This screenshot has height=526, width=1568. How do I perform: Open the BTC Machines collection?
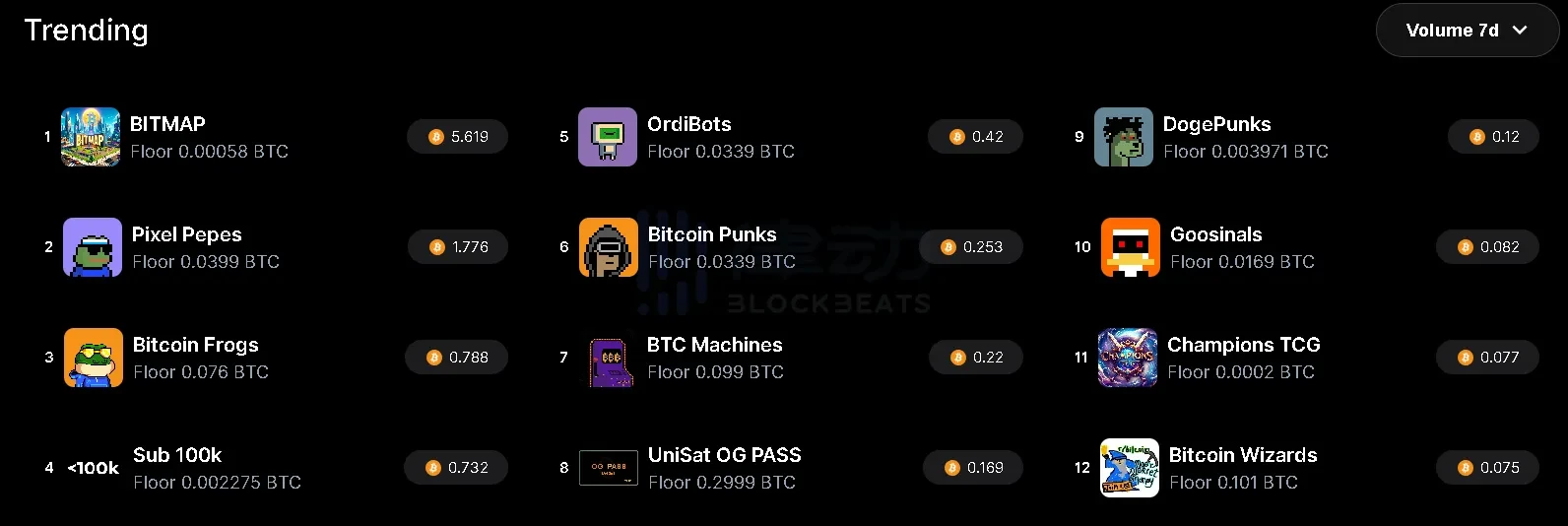click(714, 346)
